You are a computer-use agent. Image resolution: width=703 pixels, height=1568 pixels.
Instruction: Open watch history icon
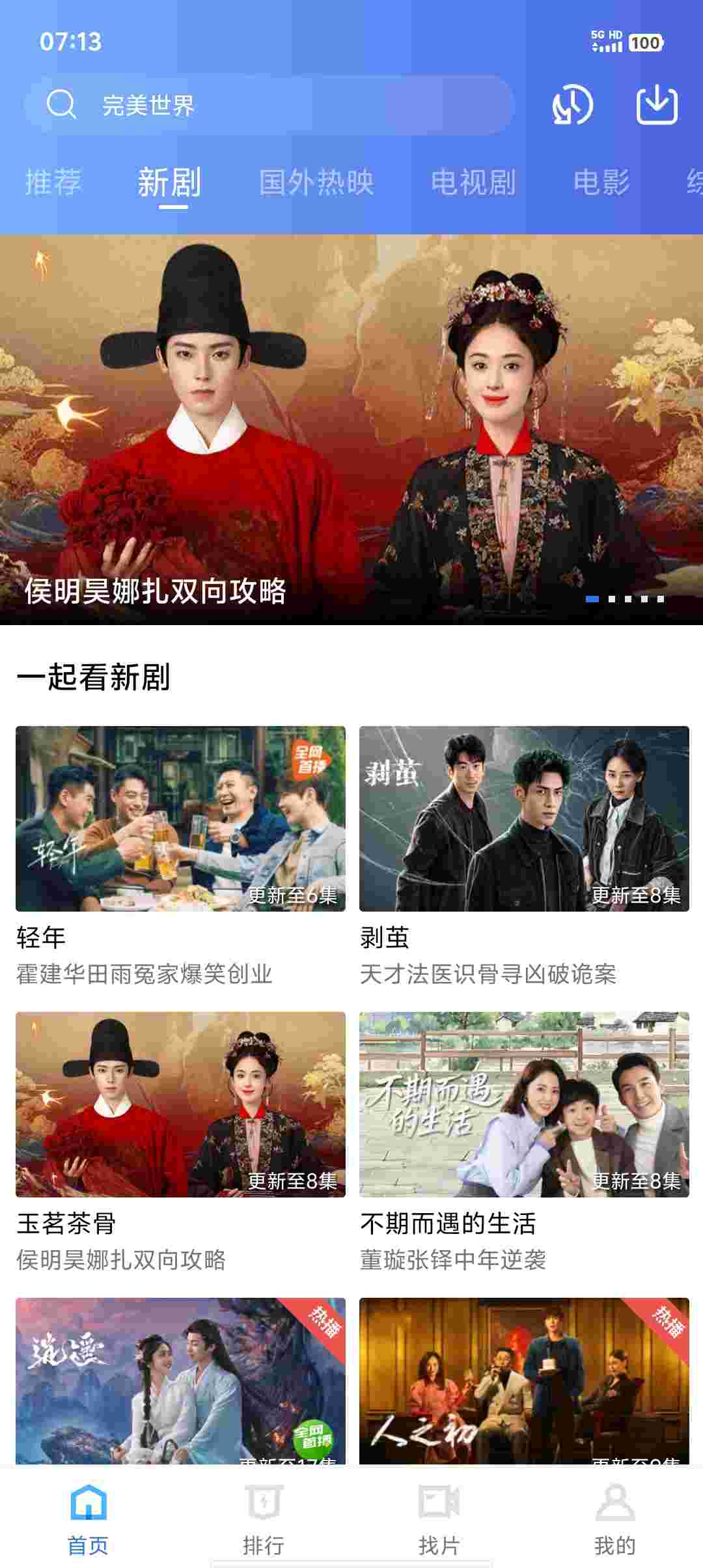(x=572, y=105)
